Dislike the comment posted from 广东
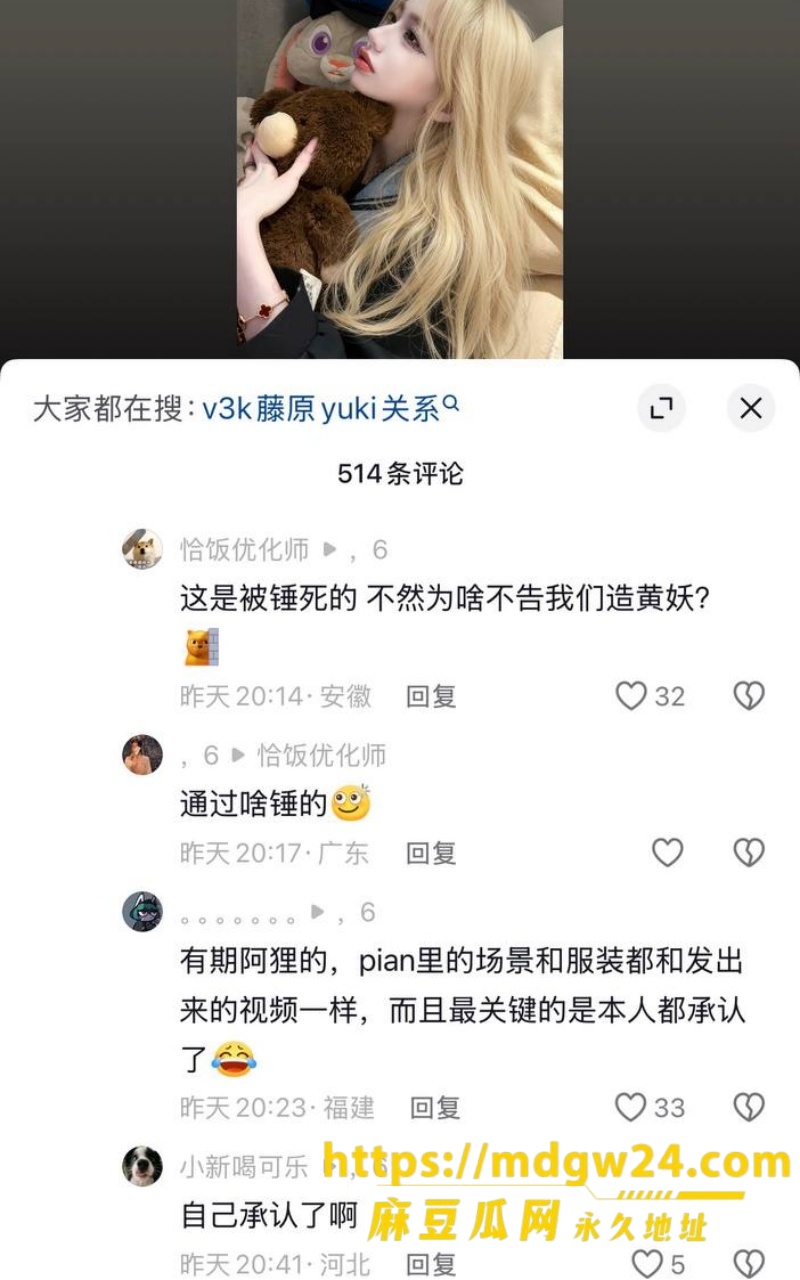800x1280 pixels. coord(749,852)
